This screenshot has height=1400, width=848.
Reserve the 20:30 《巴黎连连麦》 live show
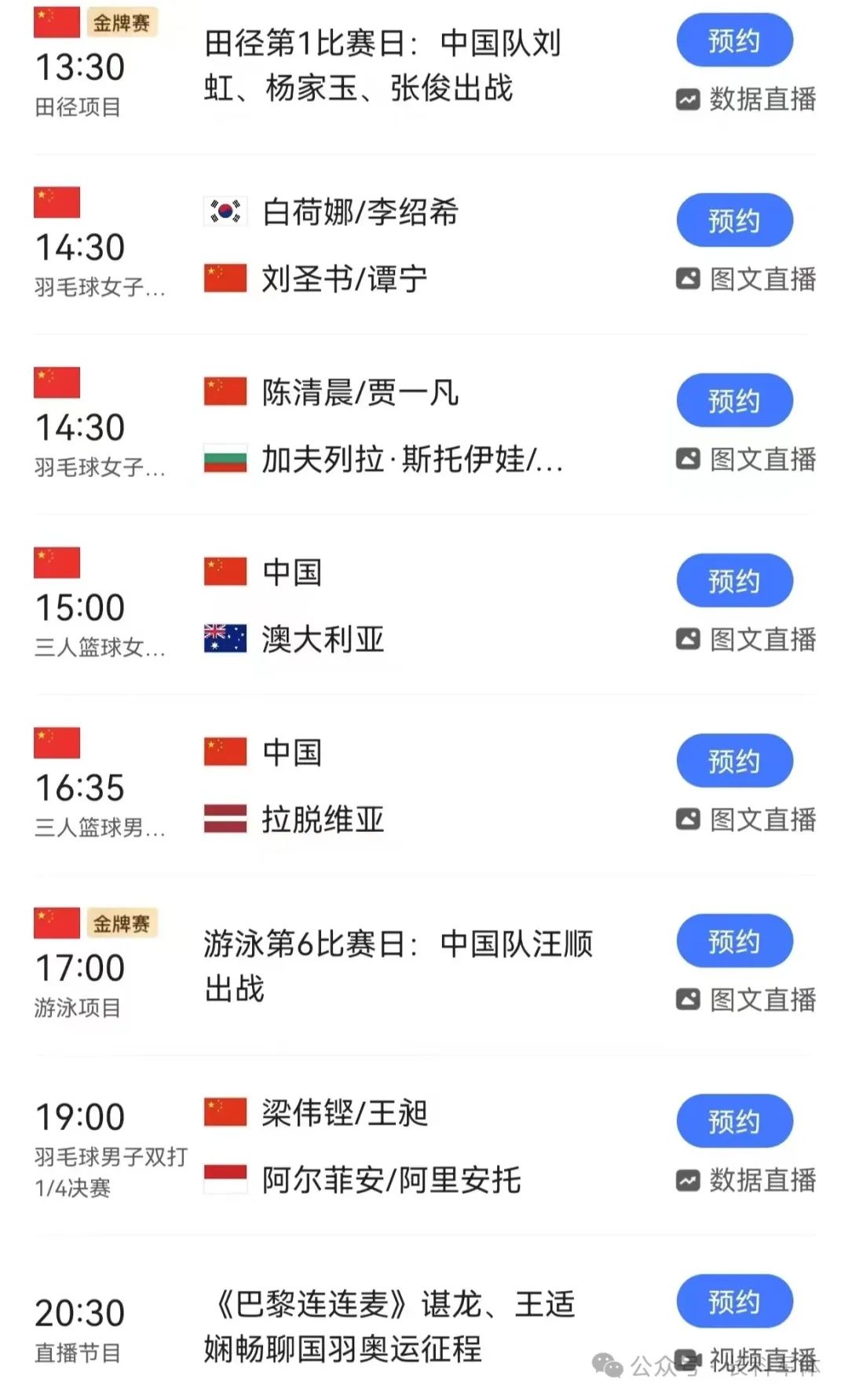734,1302
